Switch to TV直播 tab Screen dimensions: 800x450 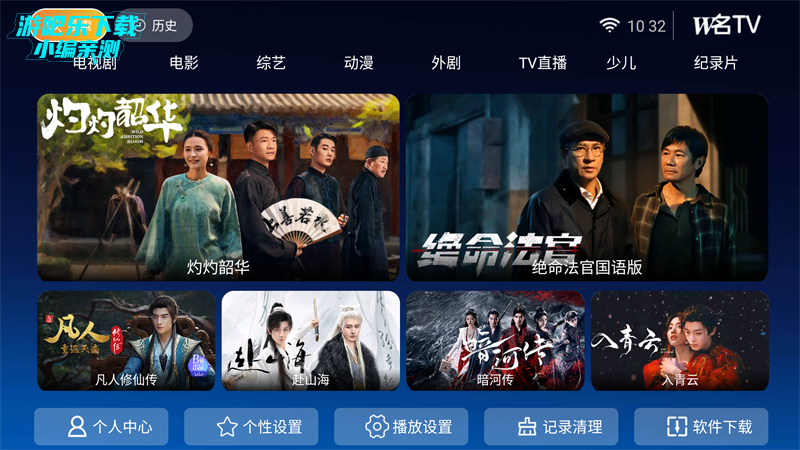[542, 63]
